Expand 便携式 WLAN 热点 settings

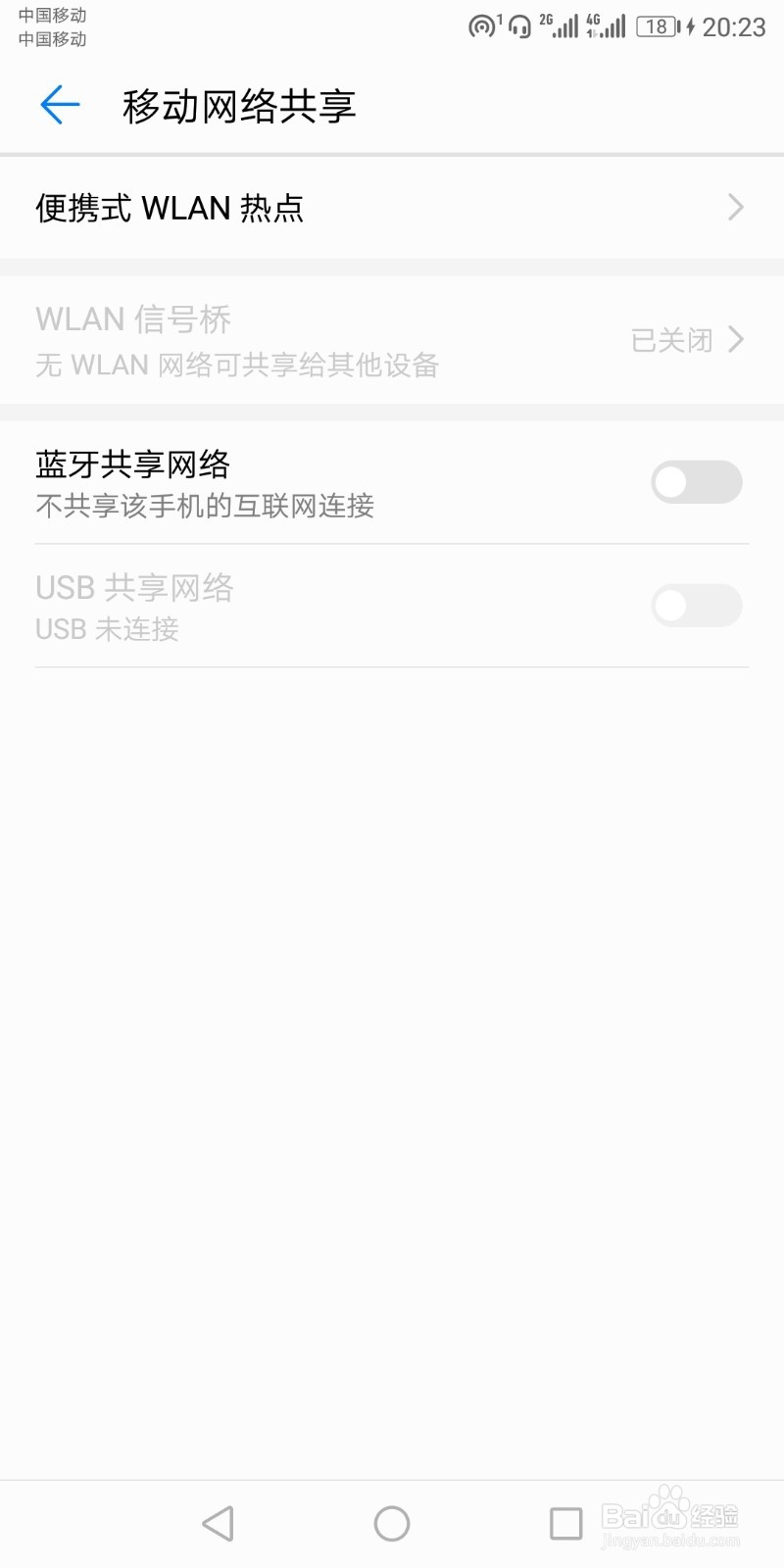click(736, 208)
